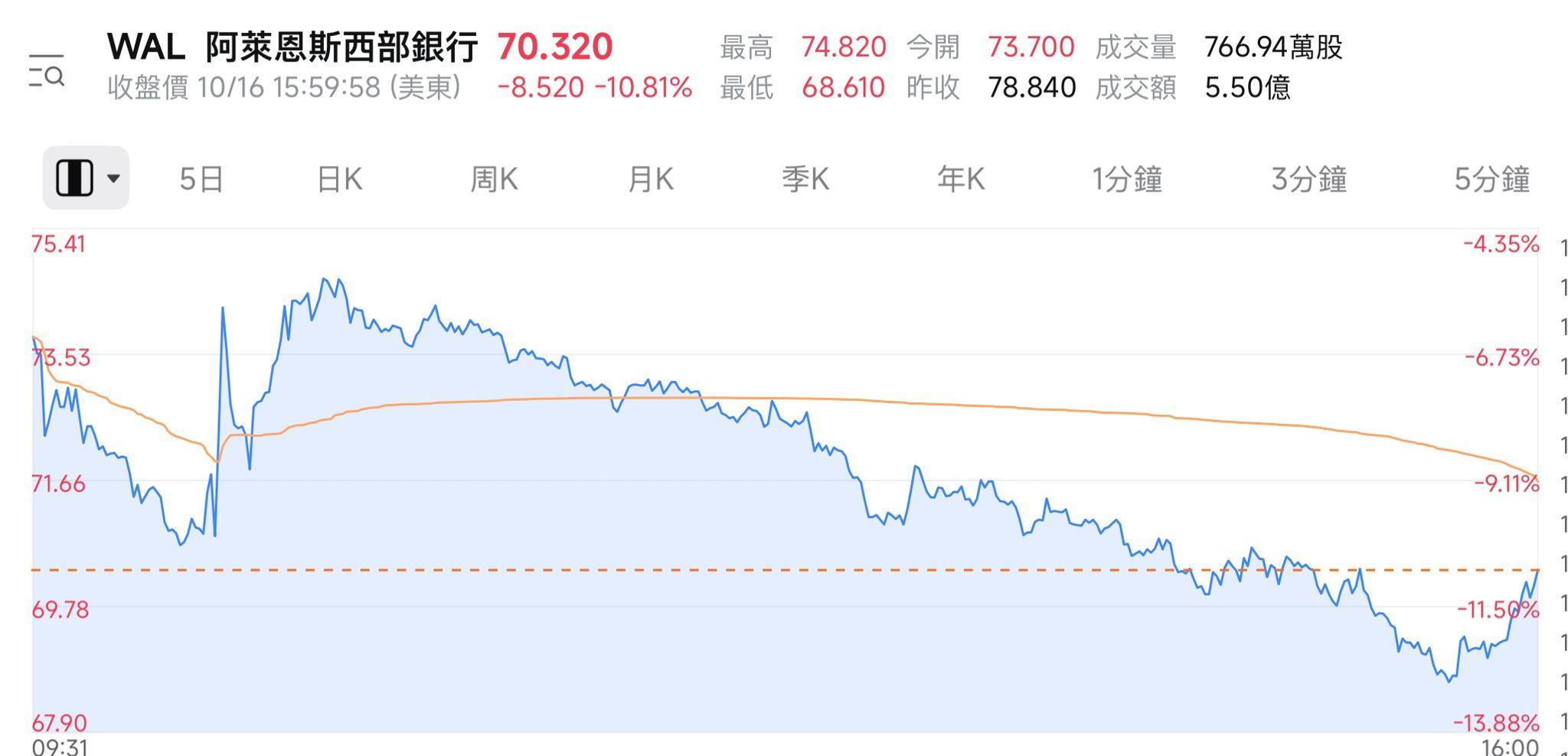Show the 周K weekly chart
Image resolution: width=1568 pixels, height=756 pixels.
[494, 180]
